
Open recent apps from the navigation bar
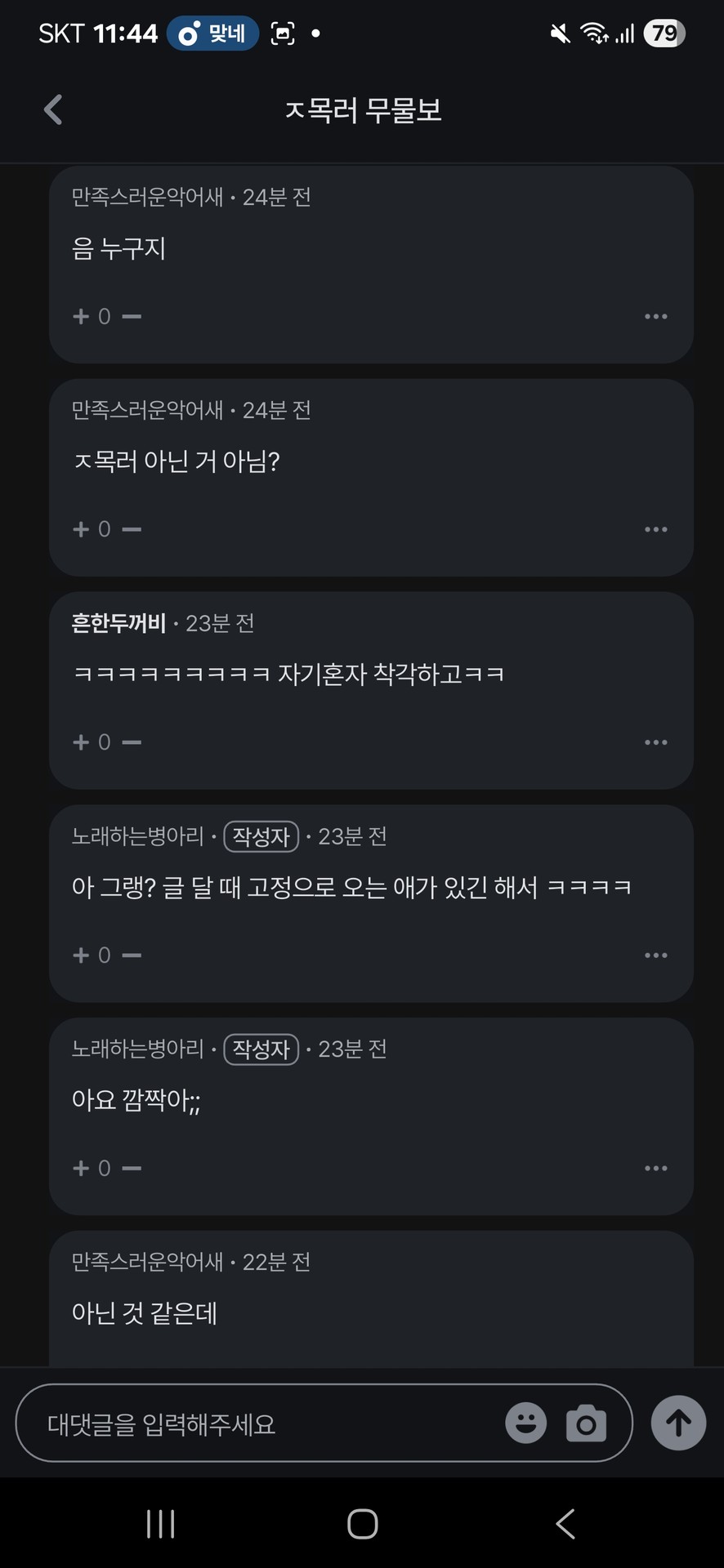pyautogui.click(x=160, y=1524)
